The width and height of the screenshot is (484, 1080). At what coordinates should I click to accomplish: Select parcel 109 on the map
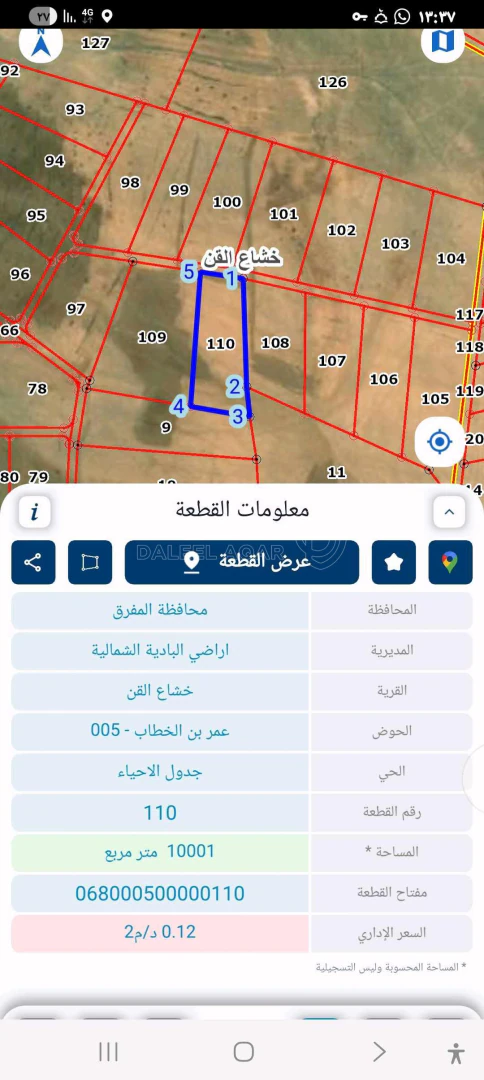pyautogui.click(x=152, y=337)
